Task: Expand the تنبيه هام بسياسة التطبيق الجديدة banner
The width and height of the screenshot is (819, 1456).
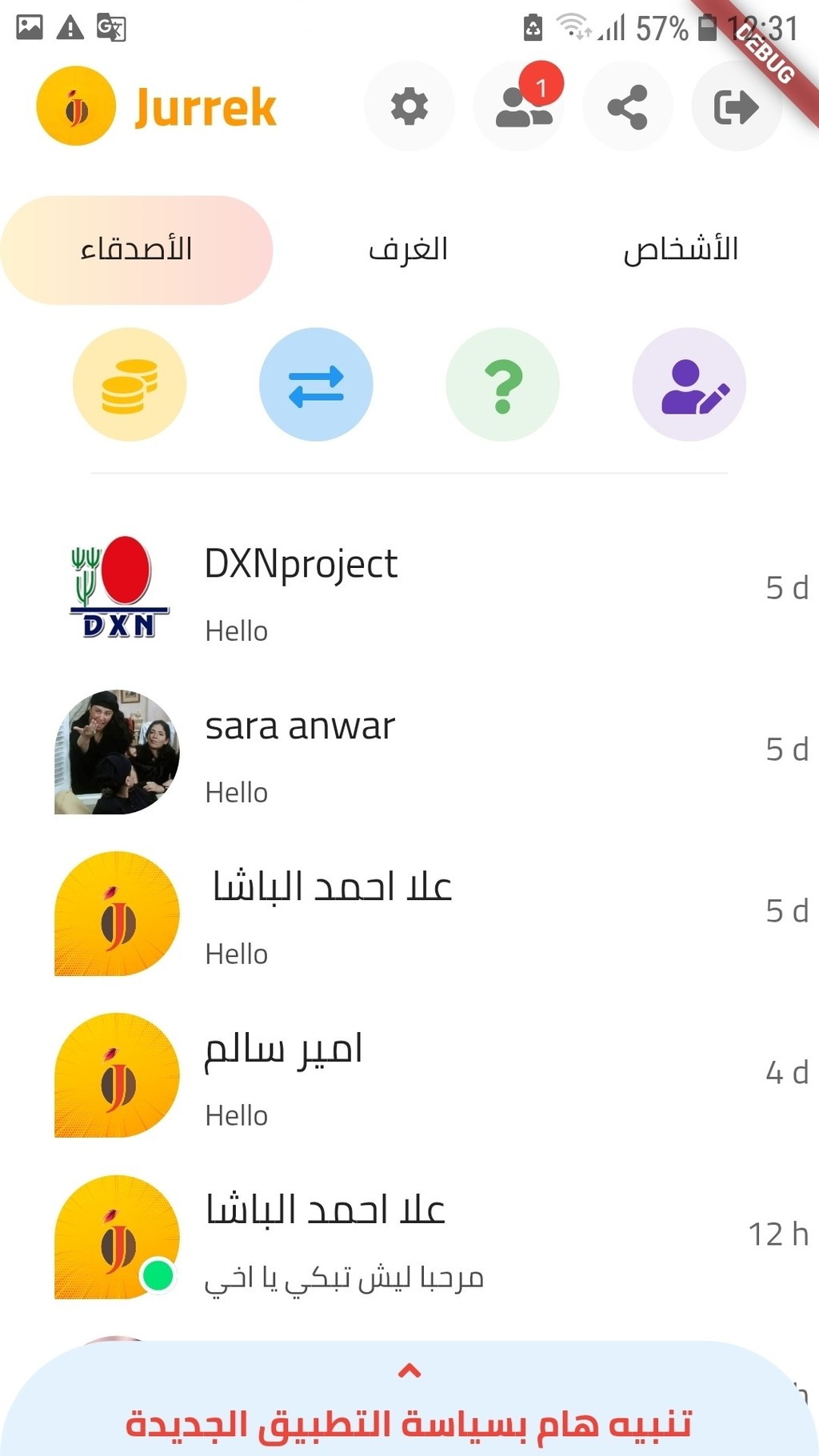Action: click(x=409, y=1400)
